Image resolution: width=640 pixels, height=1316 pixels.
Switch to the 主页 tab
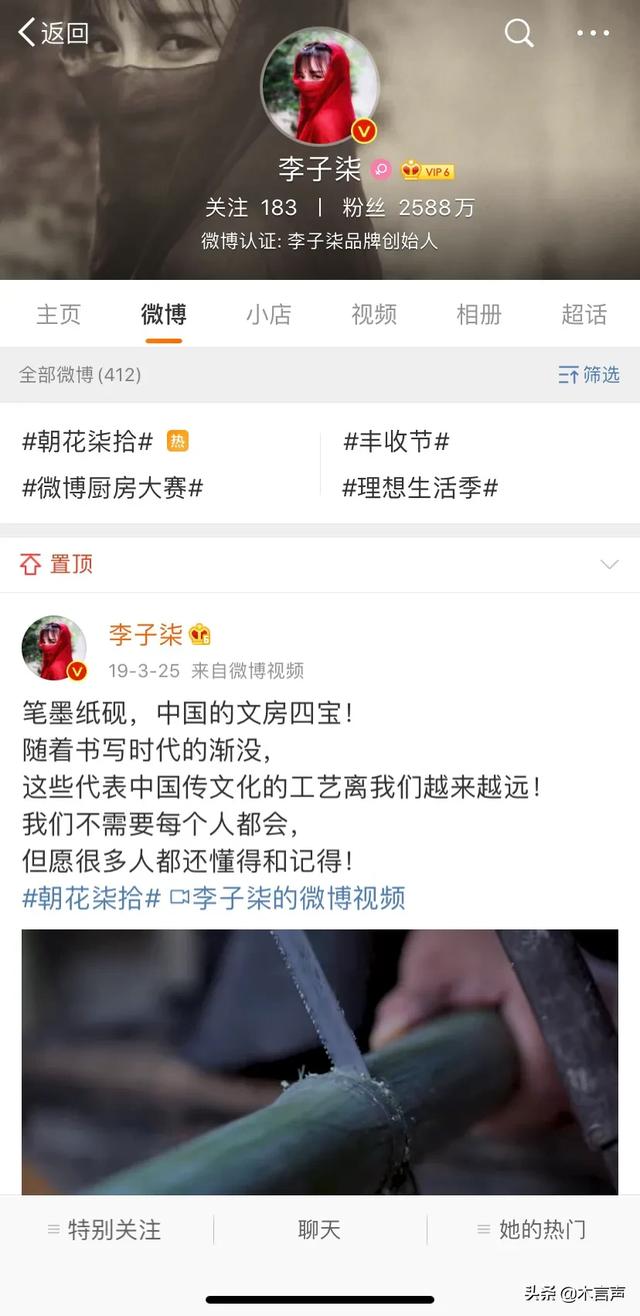(58, 314)
